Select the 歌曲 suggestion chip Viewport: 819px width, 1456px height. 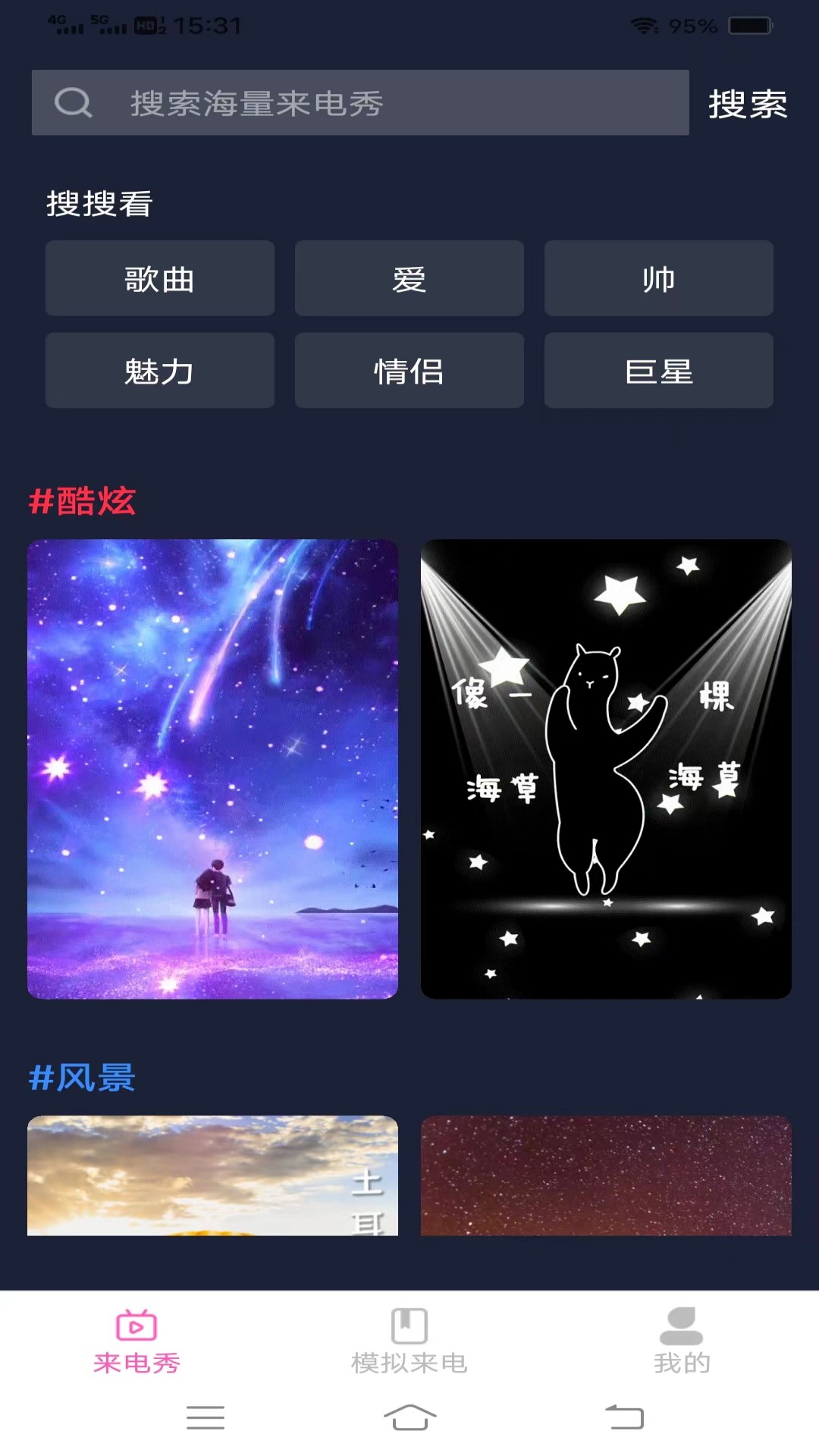160,278
